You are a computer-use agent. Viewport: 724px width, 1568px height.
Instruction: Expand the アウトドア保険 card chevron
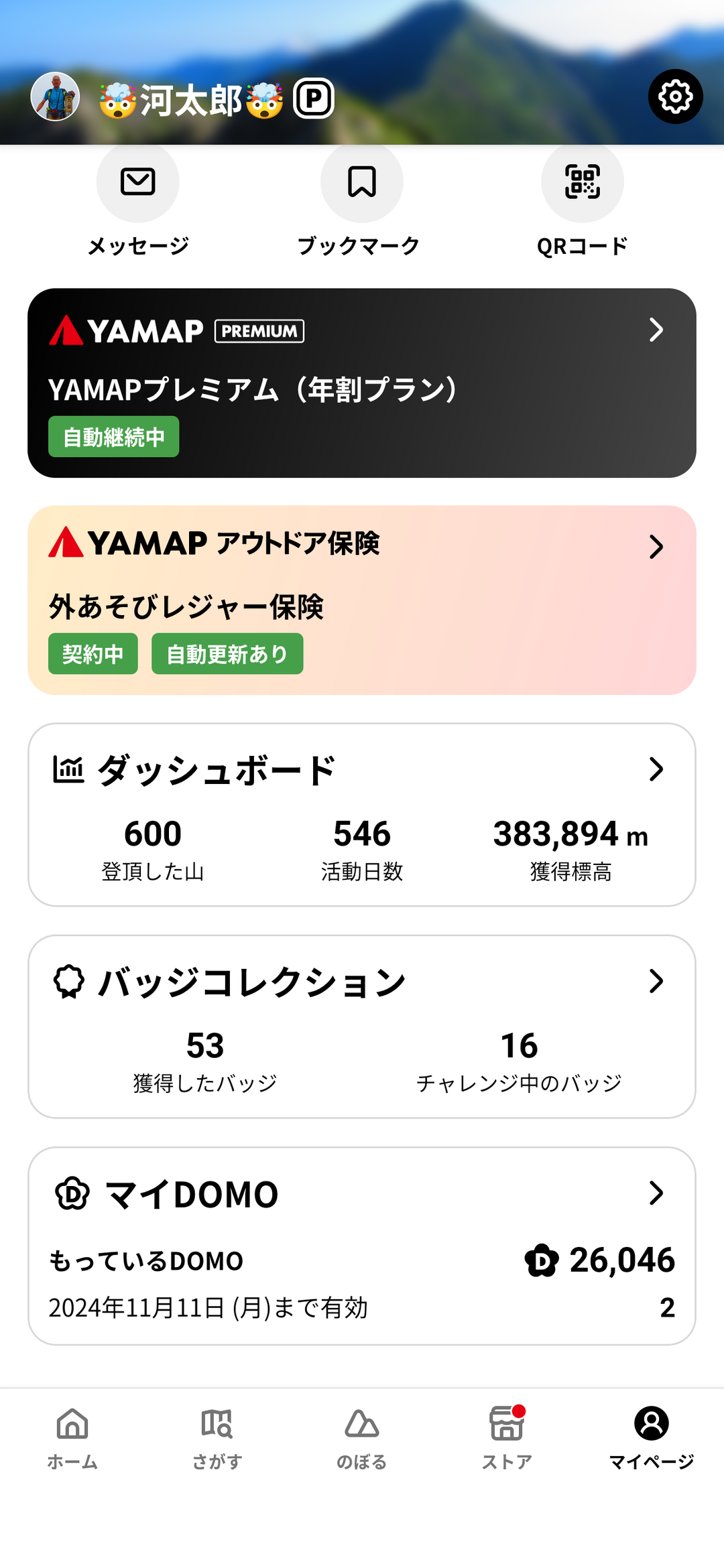tap(656, 548)
